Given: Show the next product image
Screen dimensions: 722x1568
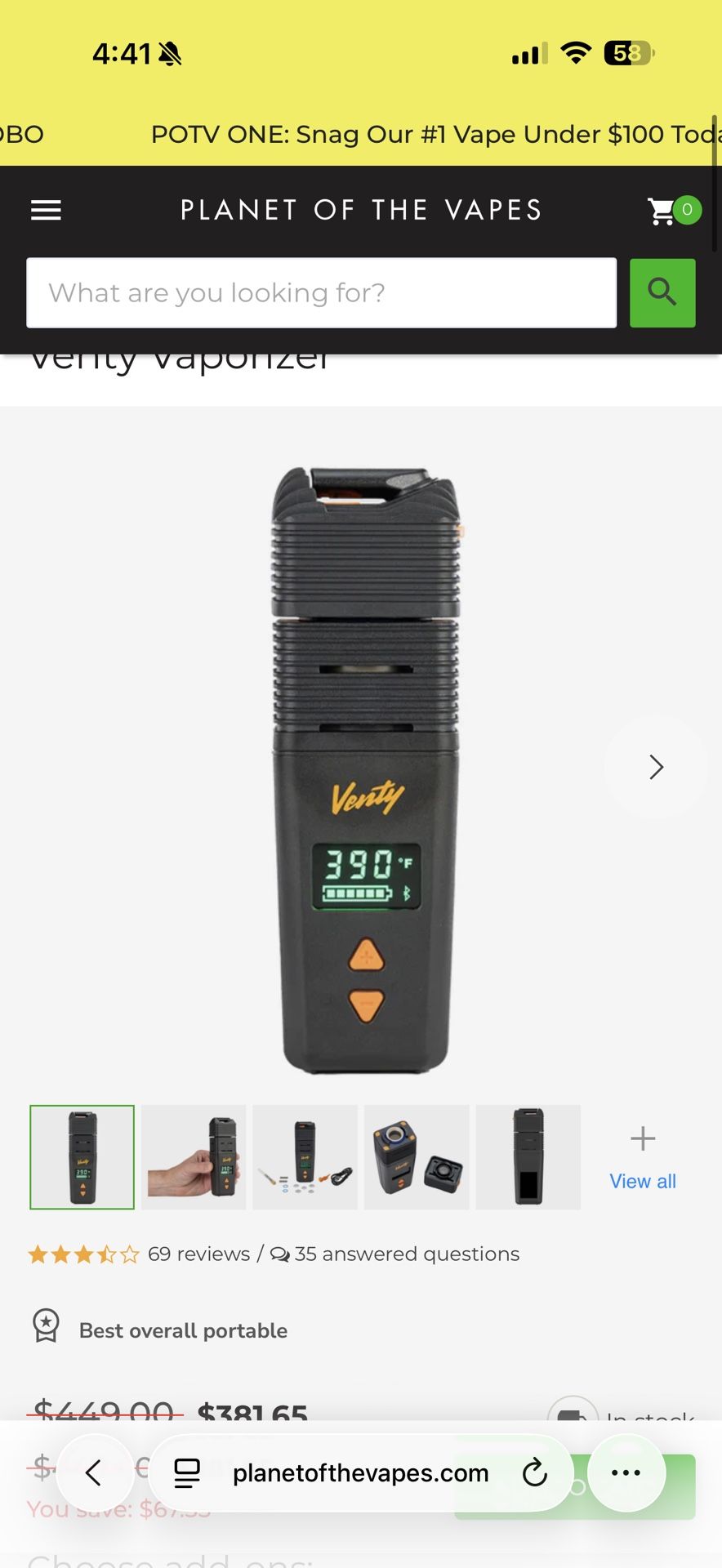Looking at the screenshot, I should click(x=656, y=767).
